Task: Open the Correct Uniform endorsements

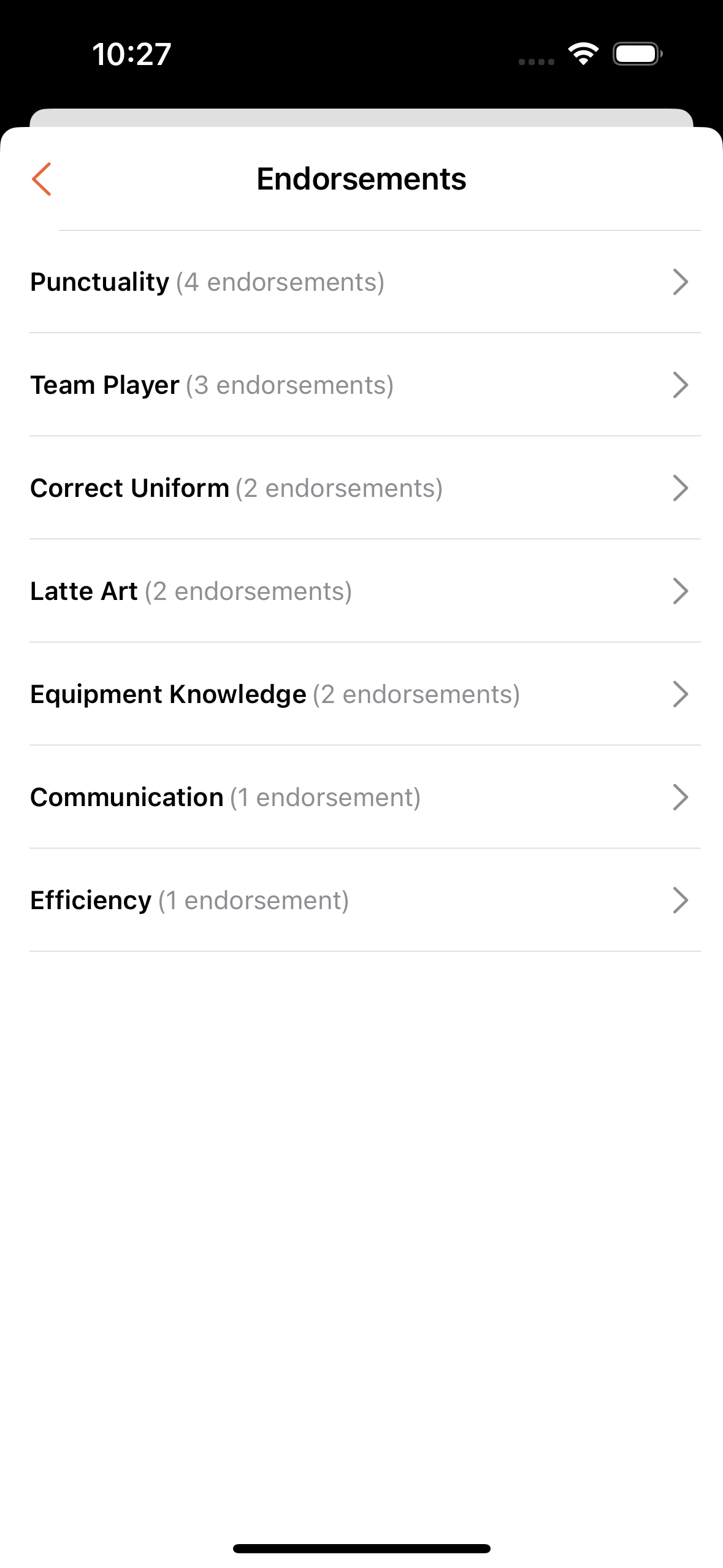Action: coord(245,489)
